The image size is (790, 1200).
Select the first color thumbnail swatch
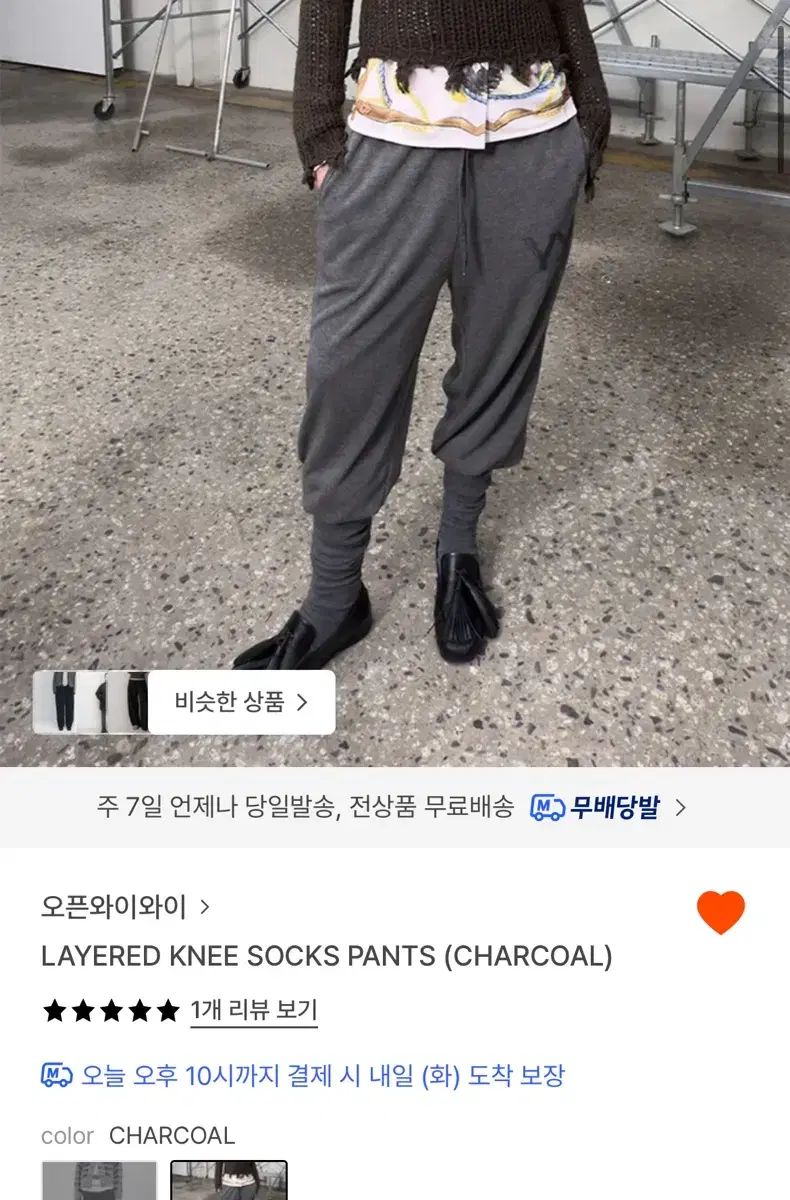[99, 1181]
